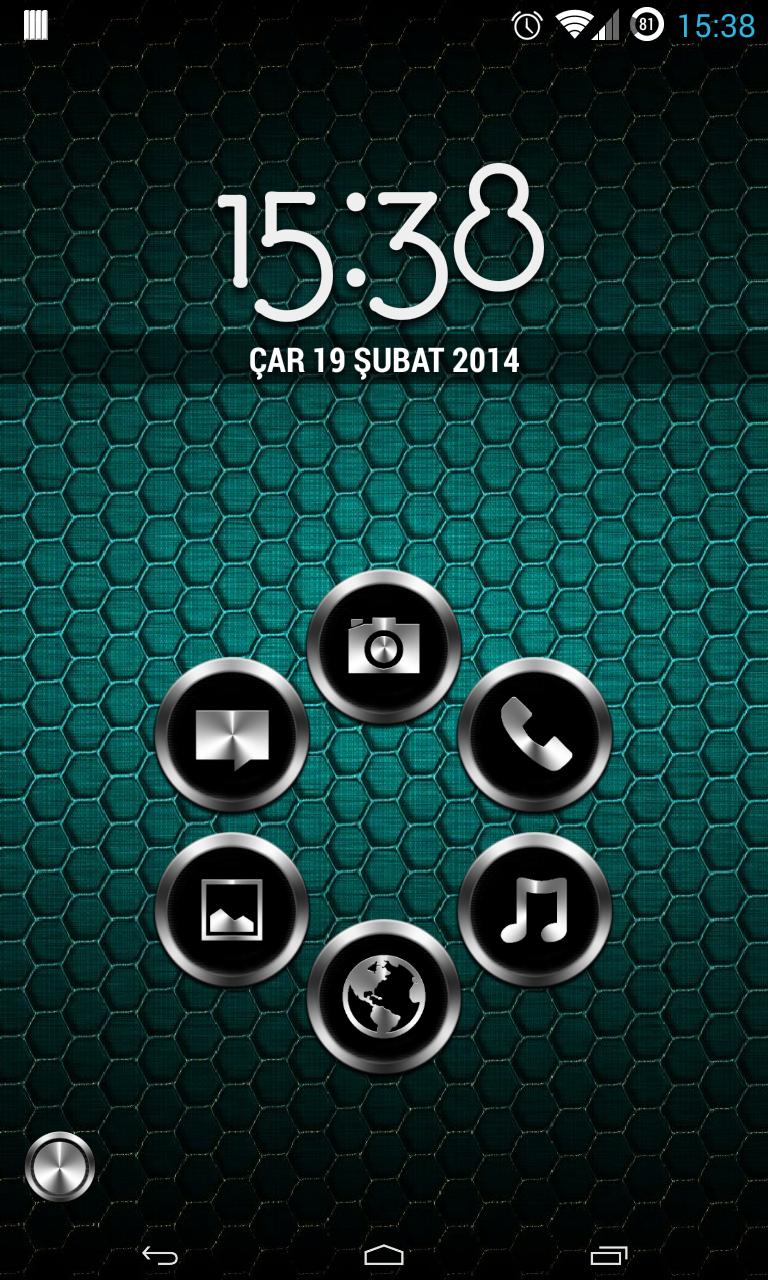Open the camera app icon
Screen dimensions: 768x1280
tap(384, 647)
